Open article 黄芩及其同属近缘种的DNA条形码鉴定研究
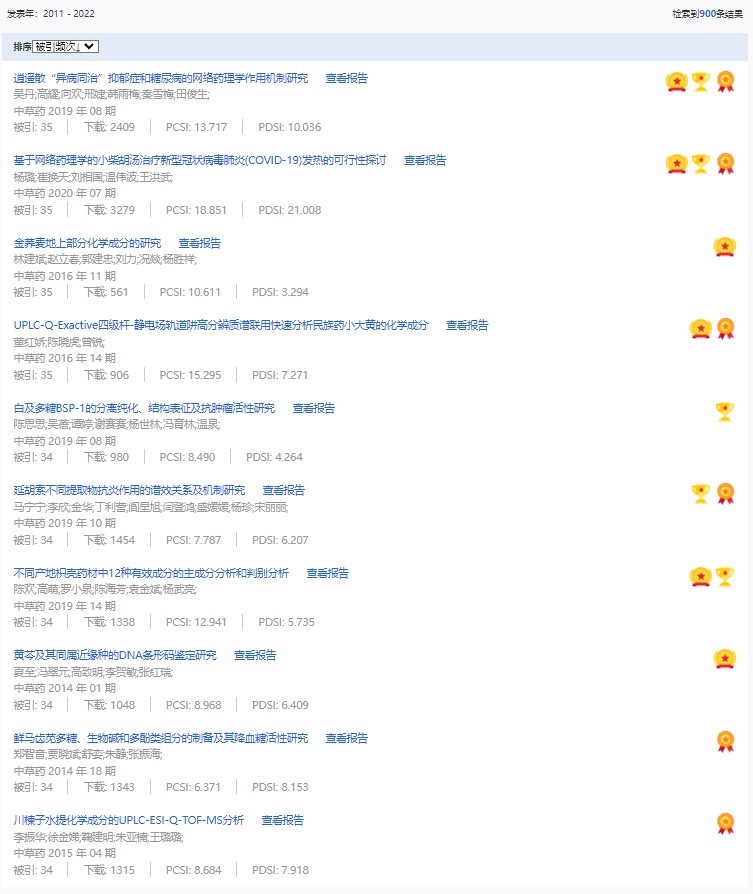The width and height of the screenshot is (753, 894). [x=114, y=655]
